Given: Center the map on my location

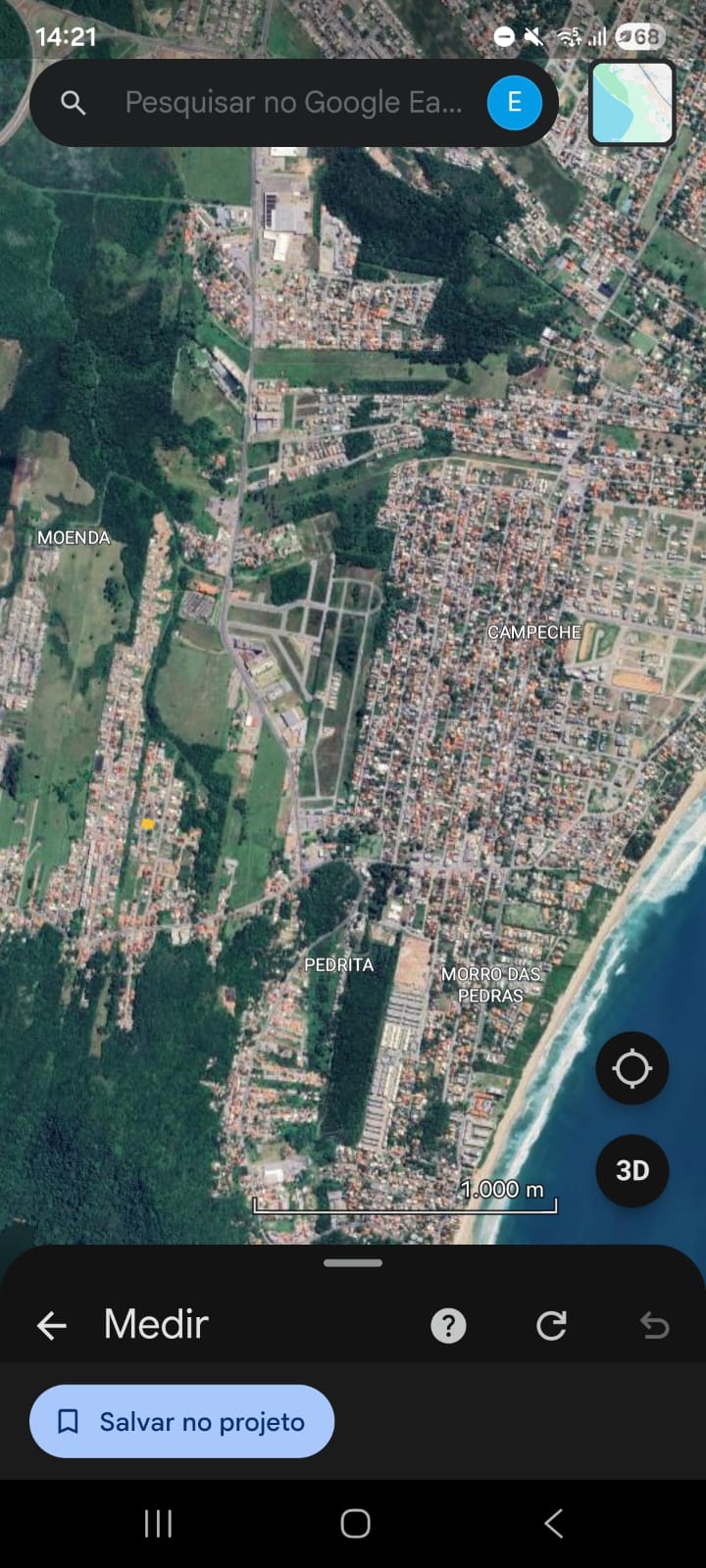Looking at the screenshot, I should [632, 1068].
